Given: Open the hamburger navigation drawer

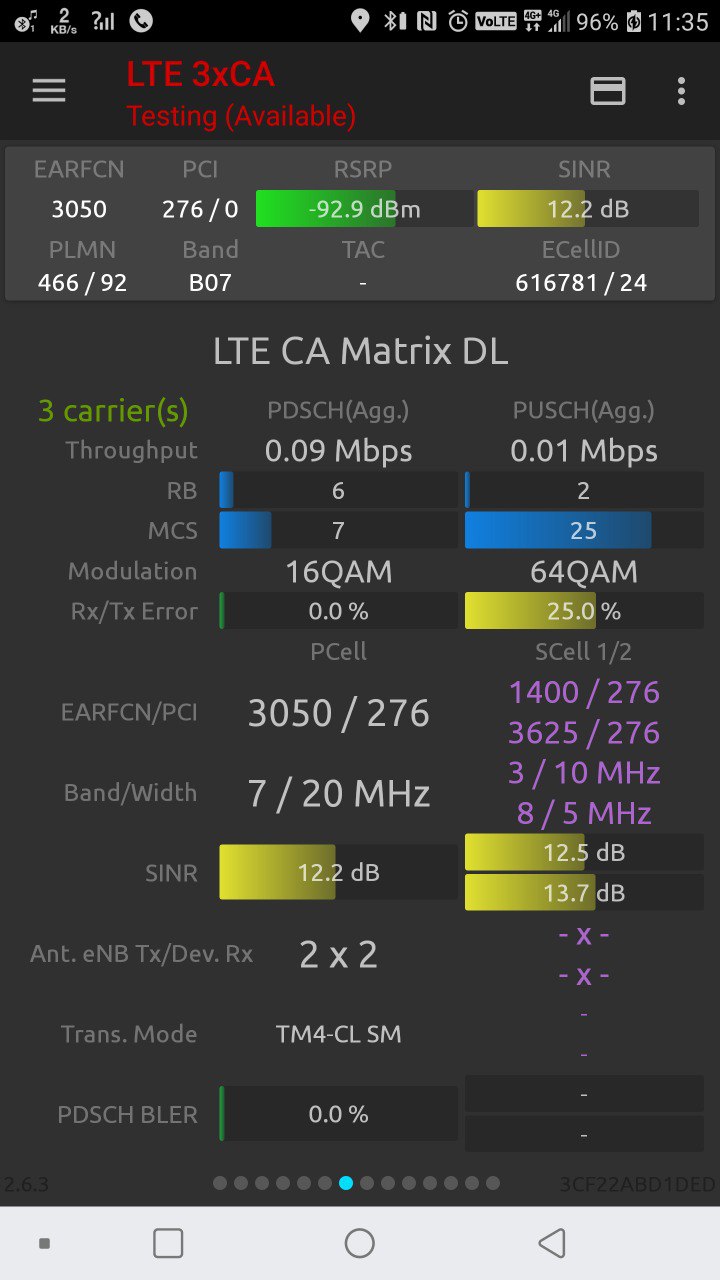Looking at the screenshot, I should click(x=49, y=91).
